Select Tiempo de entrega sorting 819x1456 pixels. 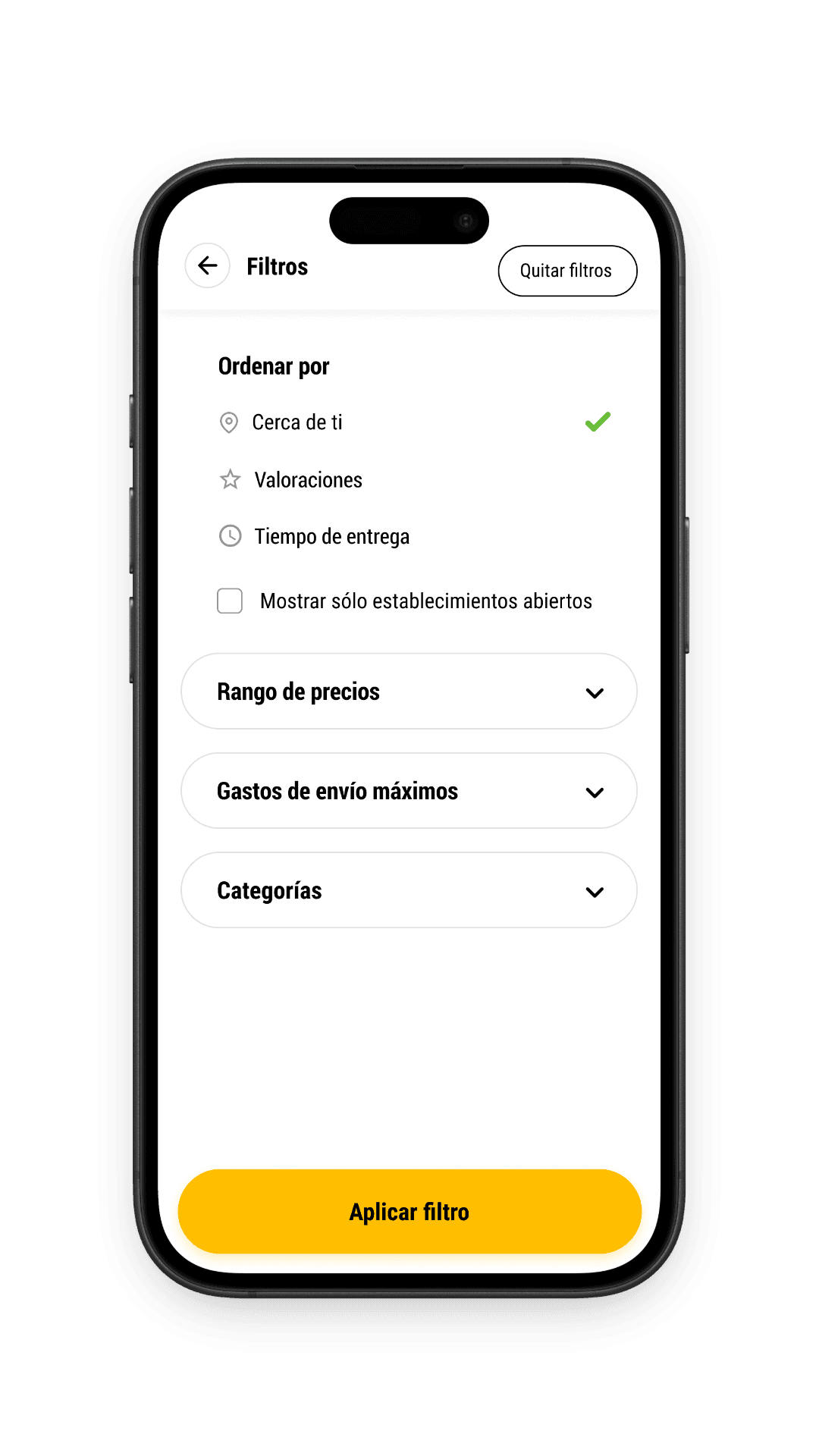coord(331,537)
